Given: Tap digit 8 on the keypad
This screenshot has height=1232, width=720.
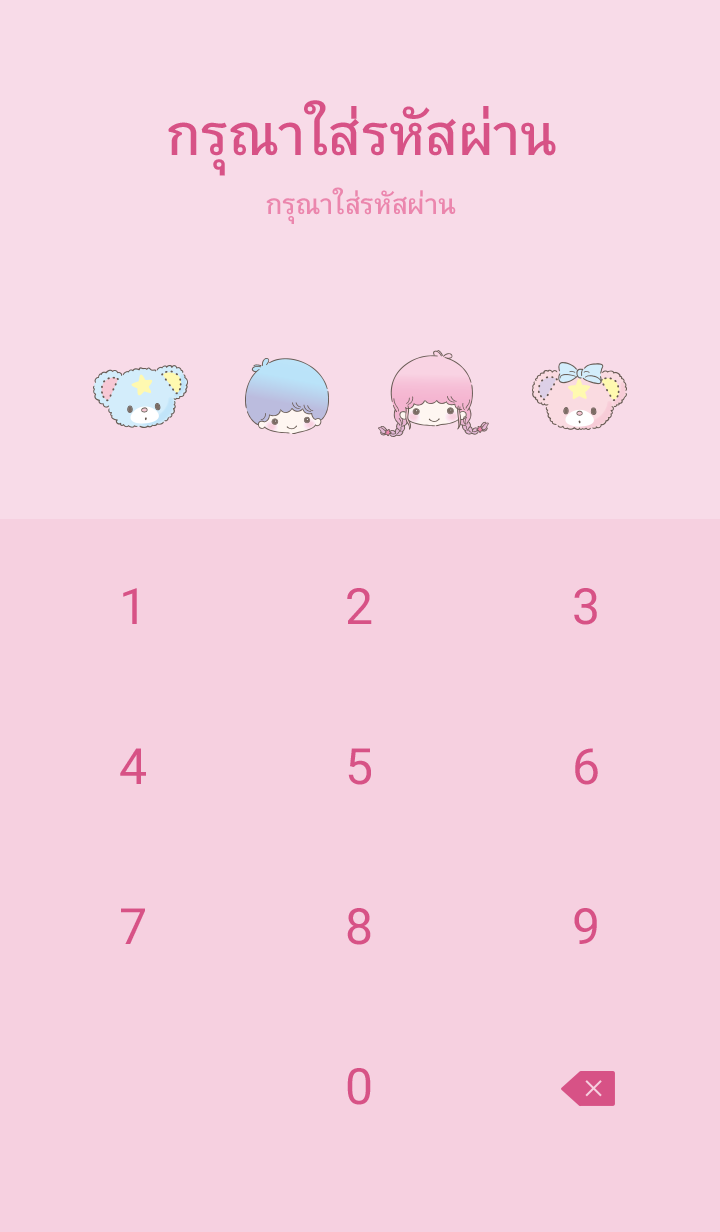Looking at the screenshot, I should coord(359,927).
